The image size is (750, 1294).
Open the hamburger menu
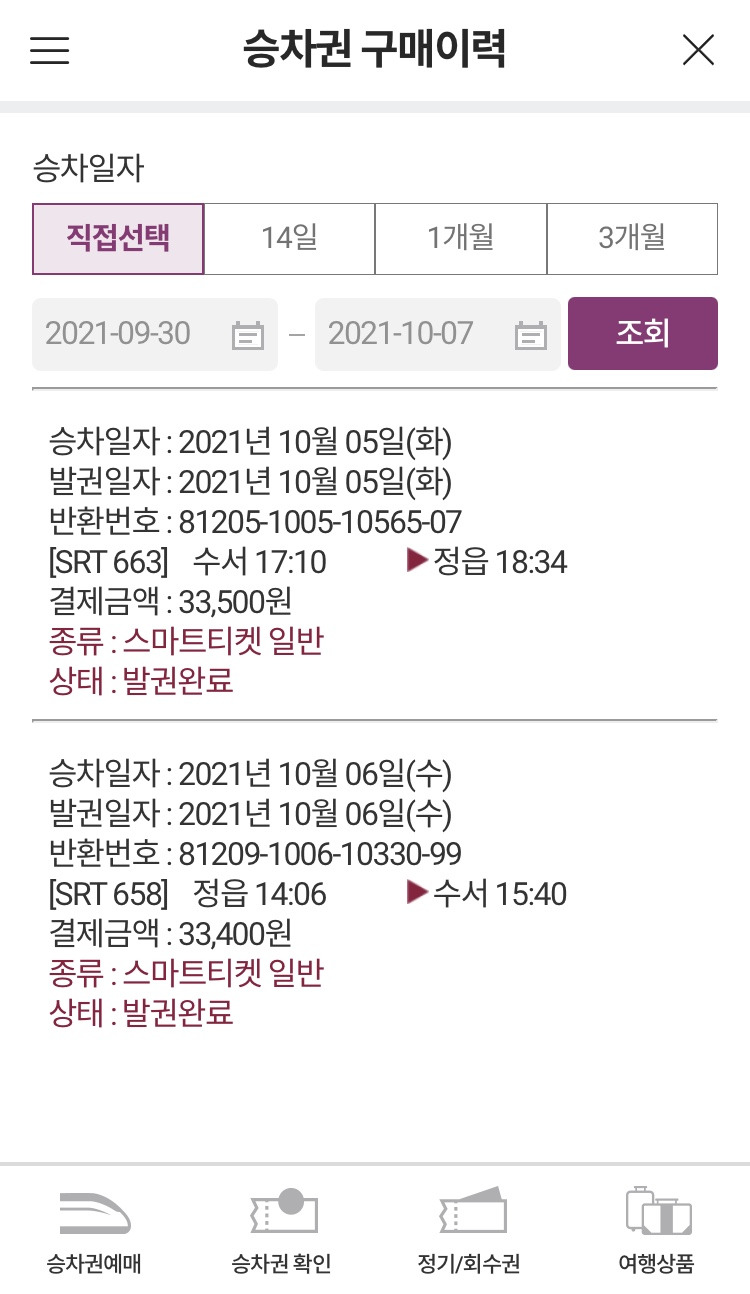pyautogui.click(x=49, y=50)
